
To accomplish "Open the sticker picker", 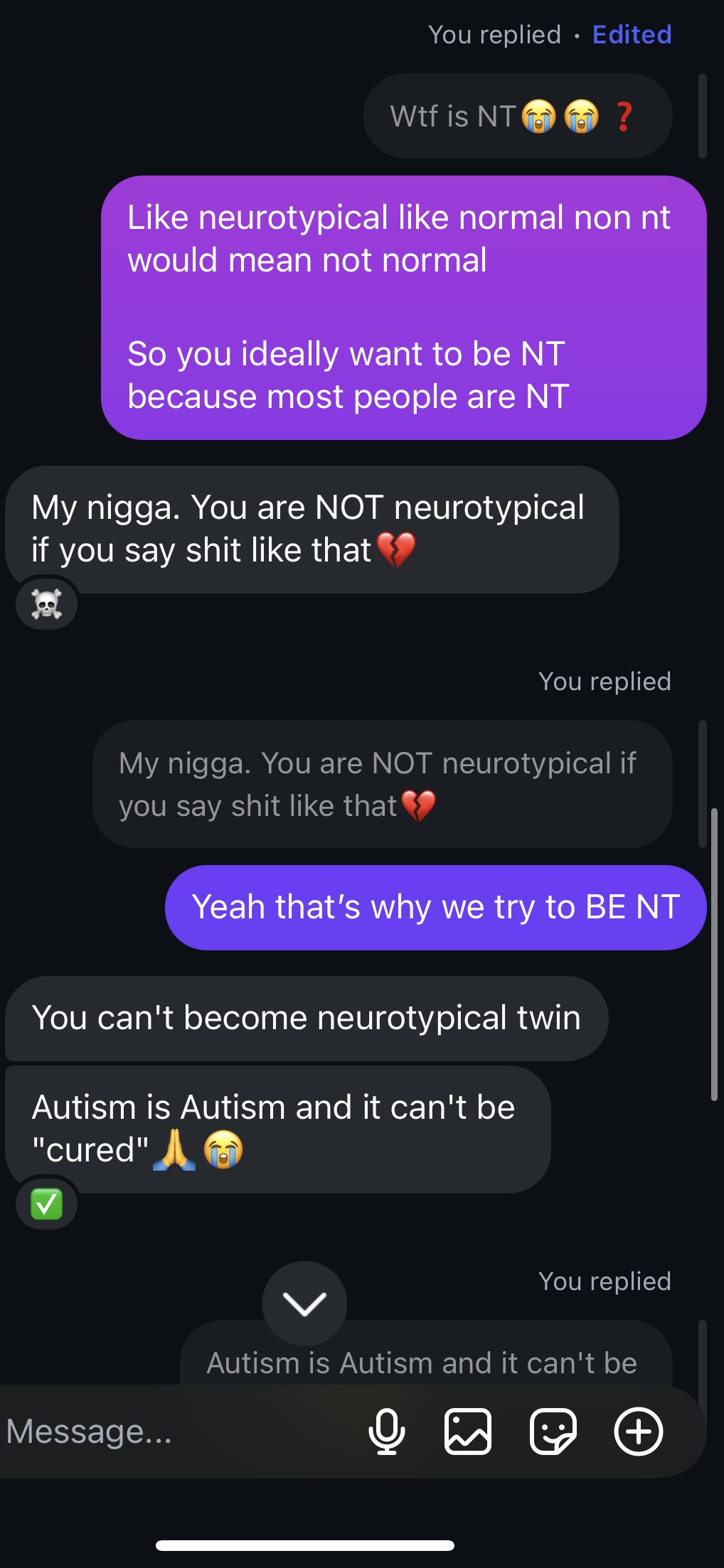I will click(553, 1432).
